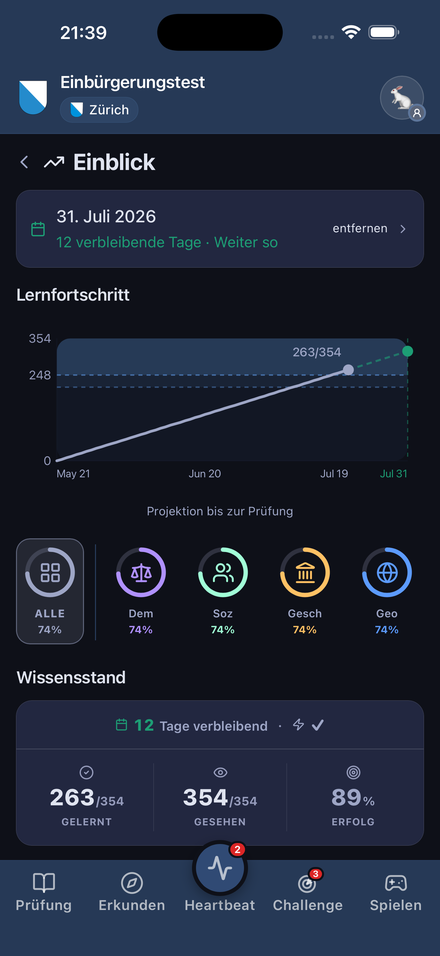Go back from the Einblick page
Viewport: 440px width, 956px height.
pos(24,162)
